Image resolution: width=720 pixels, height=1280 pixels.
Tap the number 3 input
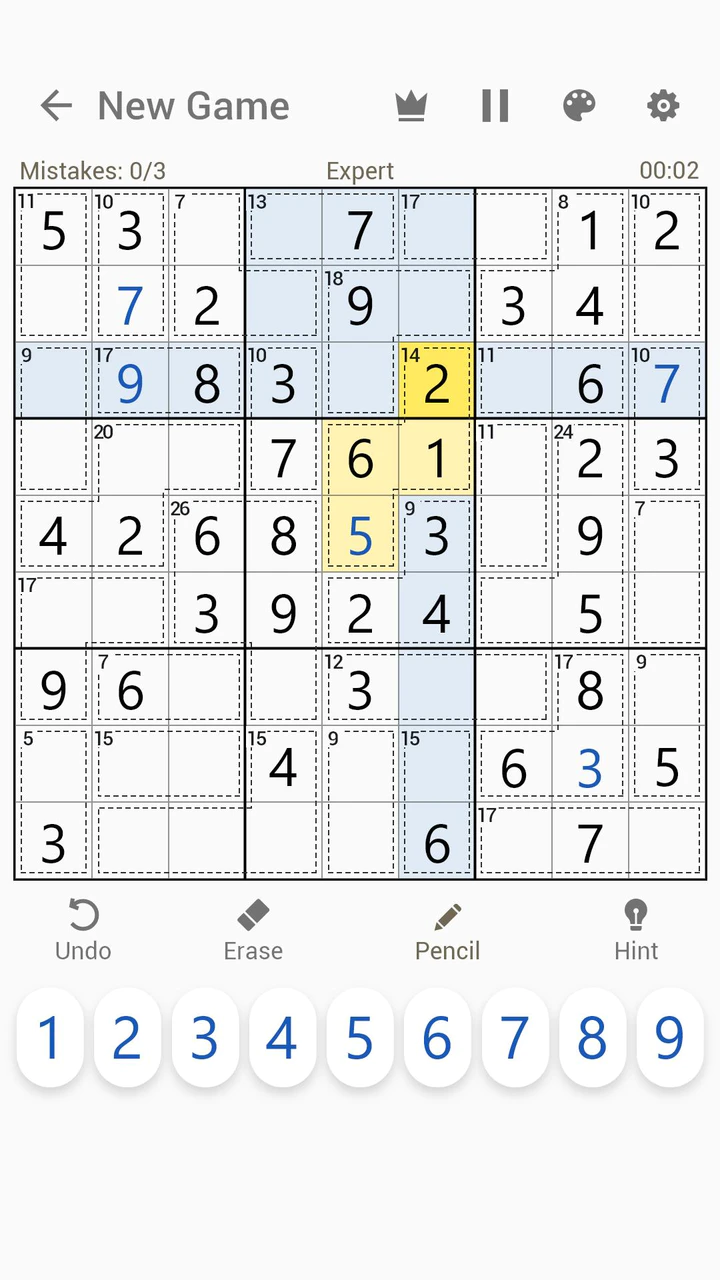point(204,1038)
